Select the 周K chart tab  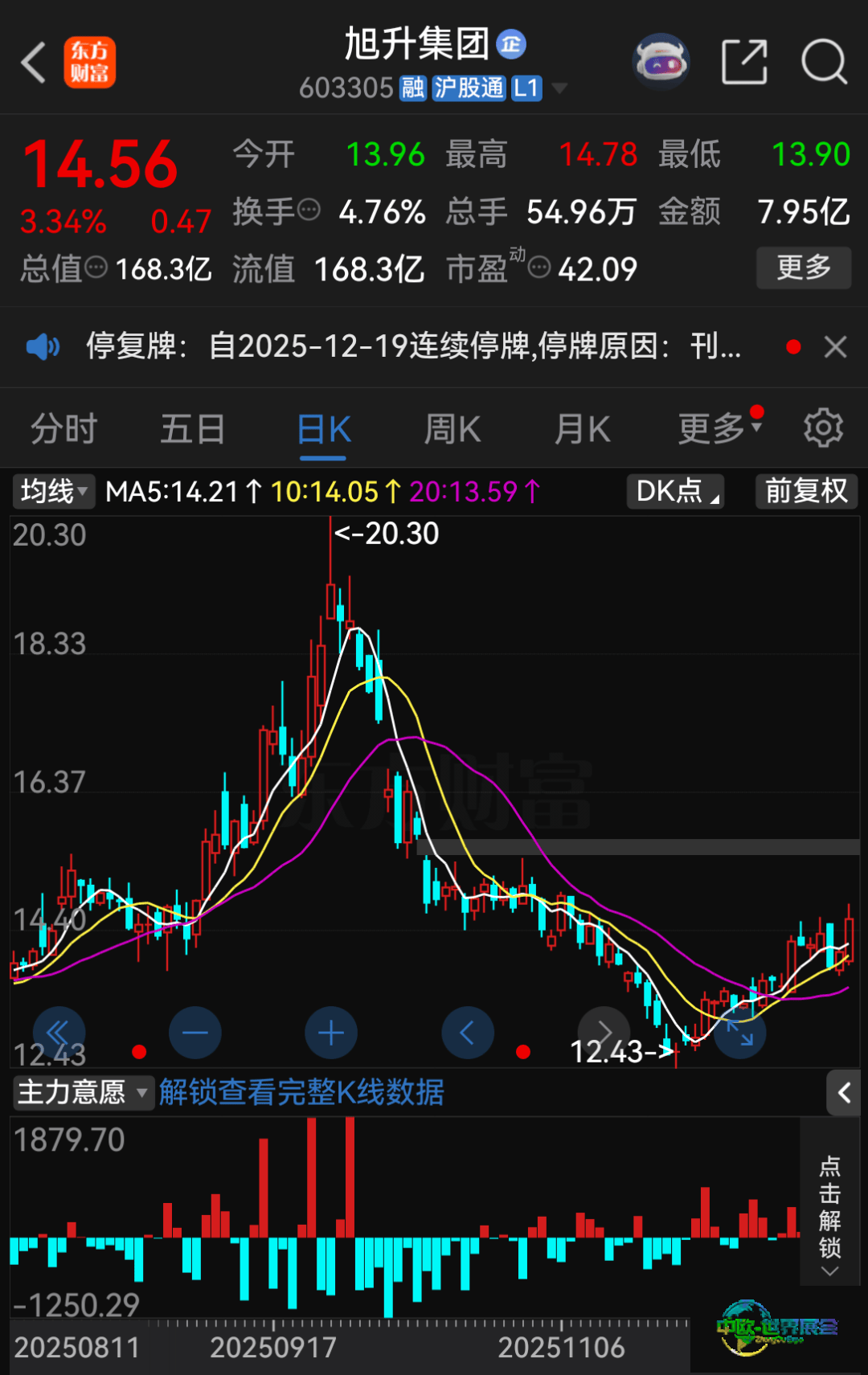pos(452,429)
